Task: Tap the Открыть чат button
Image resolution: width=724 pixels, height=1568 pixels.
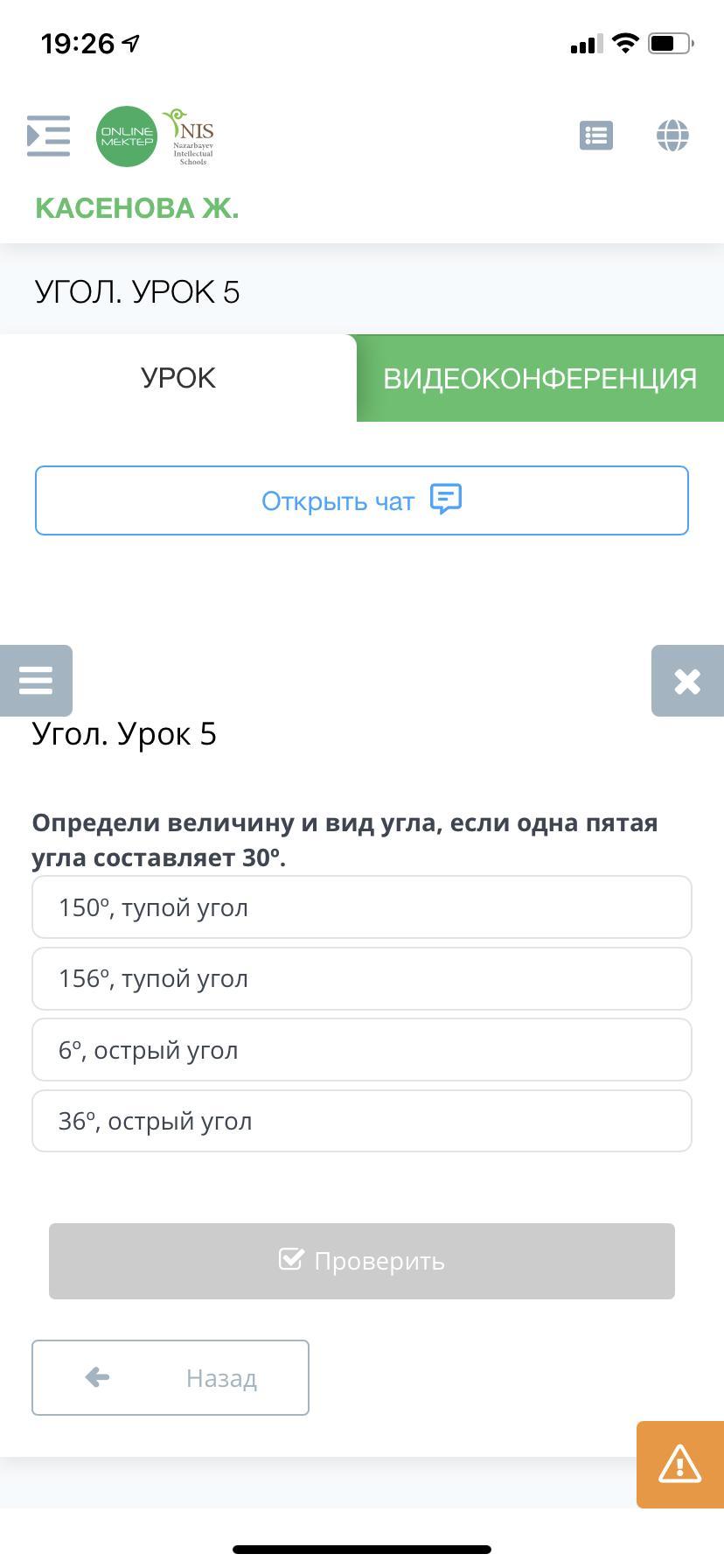Action: 362,500
